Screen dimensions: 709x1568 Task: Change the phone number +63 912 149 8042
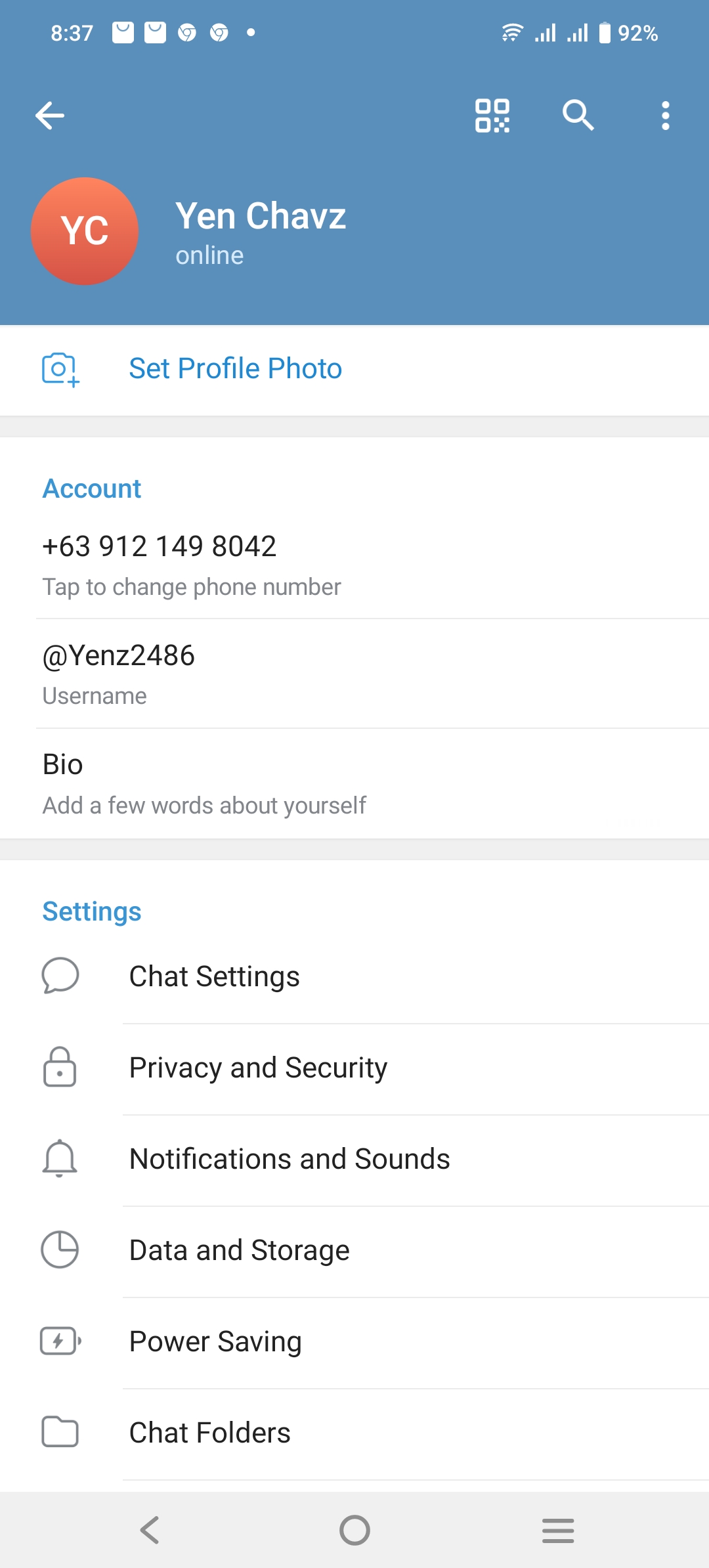[354, 565]
